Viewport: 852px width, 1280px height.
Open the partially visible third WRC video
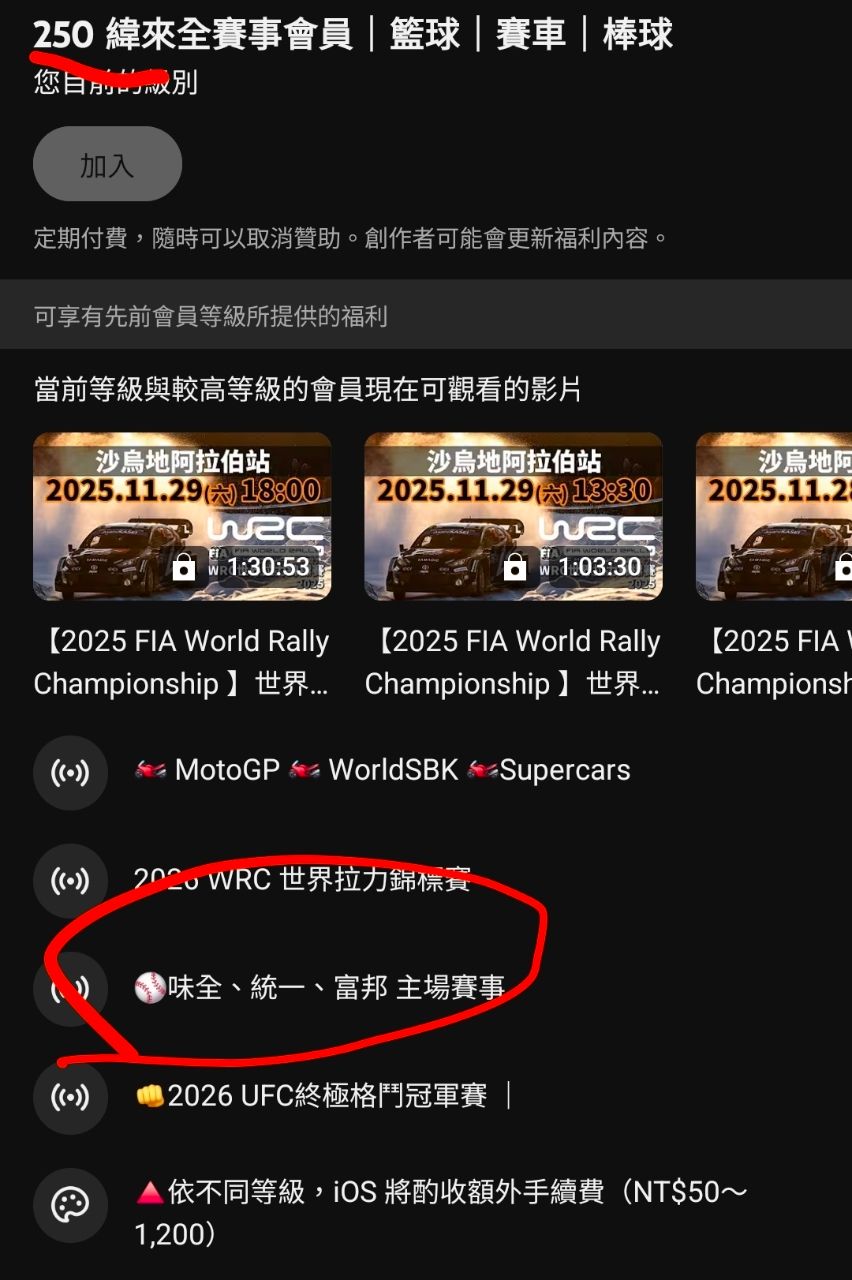[x=775, y=516]
